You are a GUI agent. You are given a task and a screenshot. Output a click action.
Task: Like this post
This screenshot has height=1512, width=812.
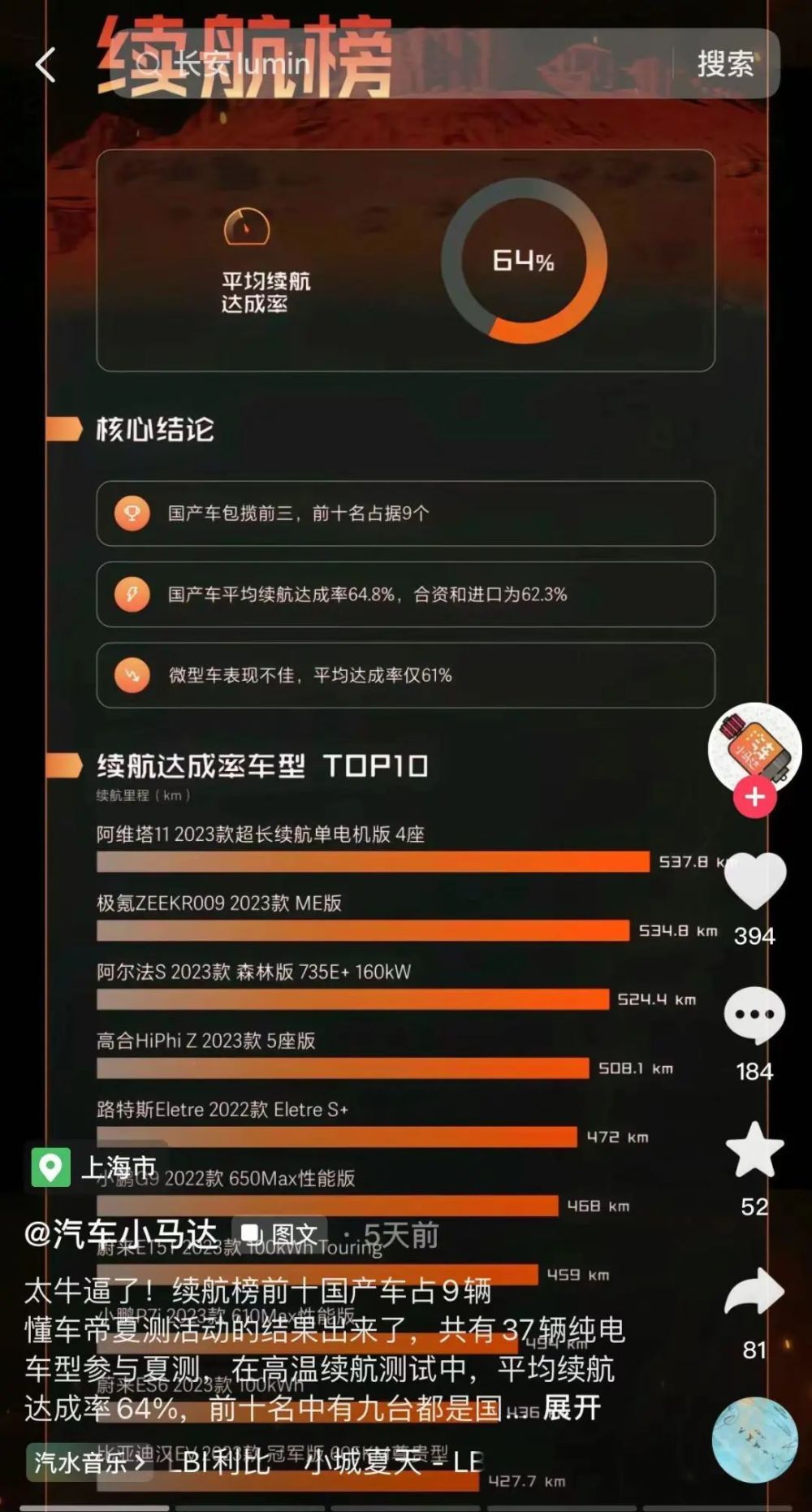754,882
